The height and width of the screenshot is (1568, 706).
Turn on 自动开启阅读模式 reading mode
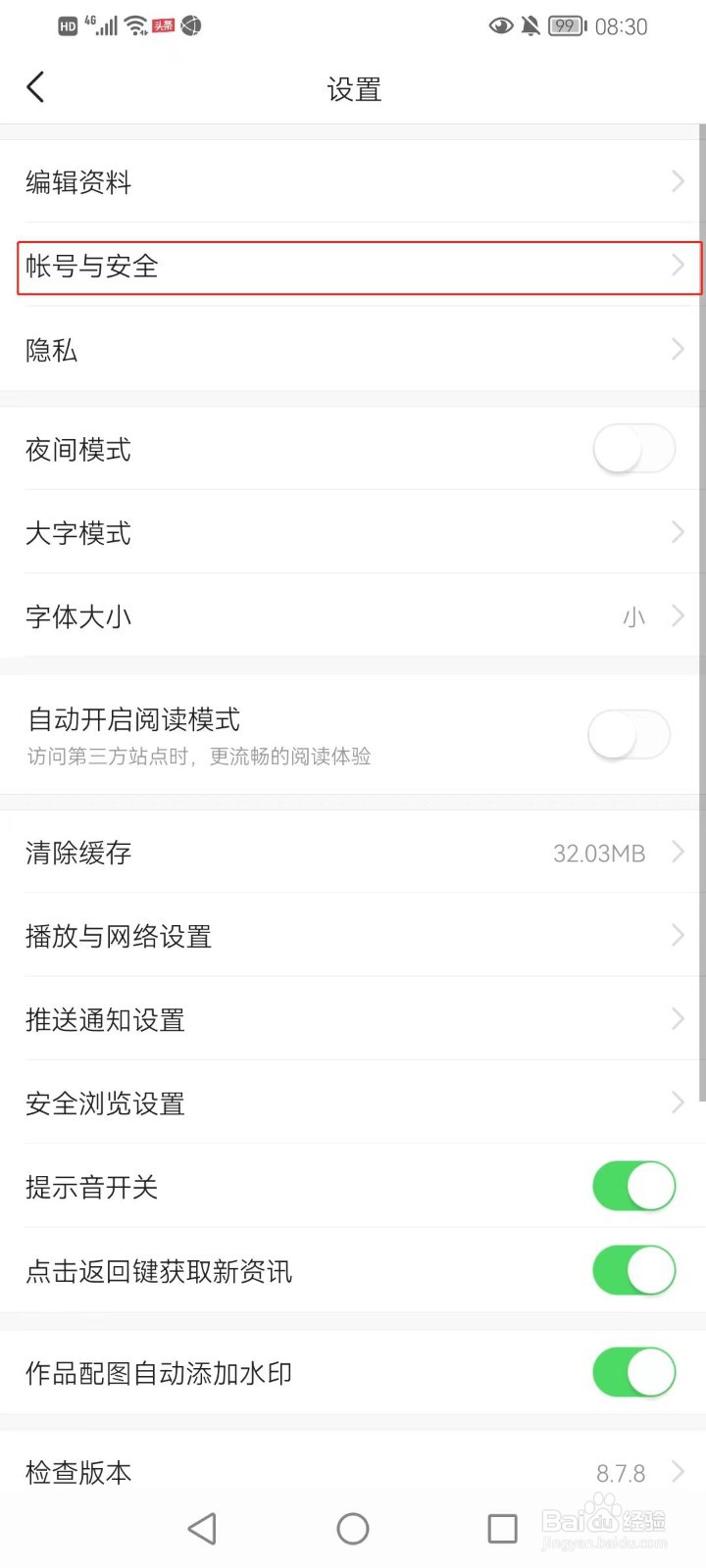[629, 734]
